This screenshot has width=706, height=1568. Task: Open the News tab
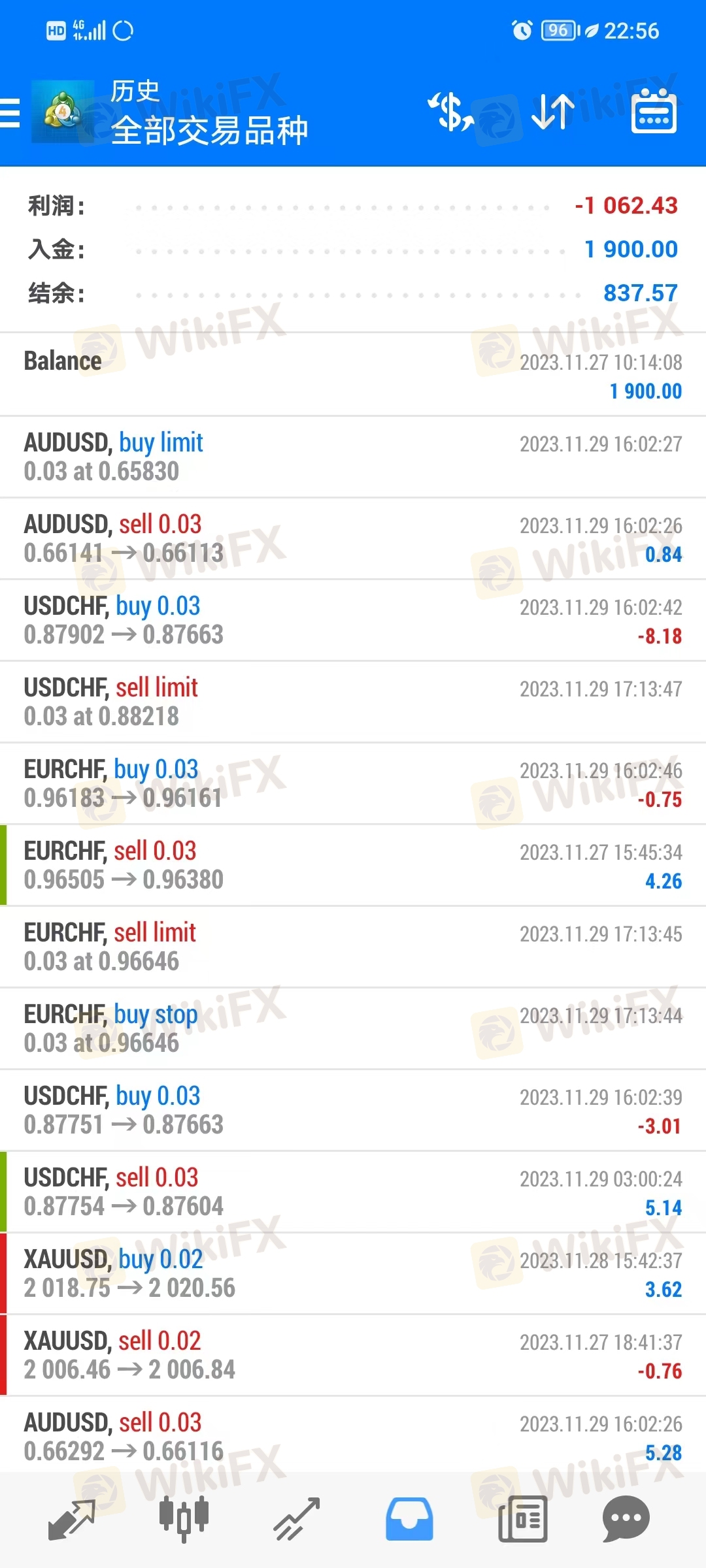pos(522,1519)
